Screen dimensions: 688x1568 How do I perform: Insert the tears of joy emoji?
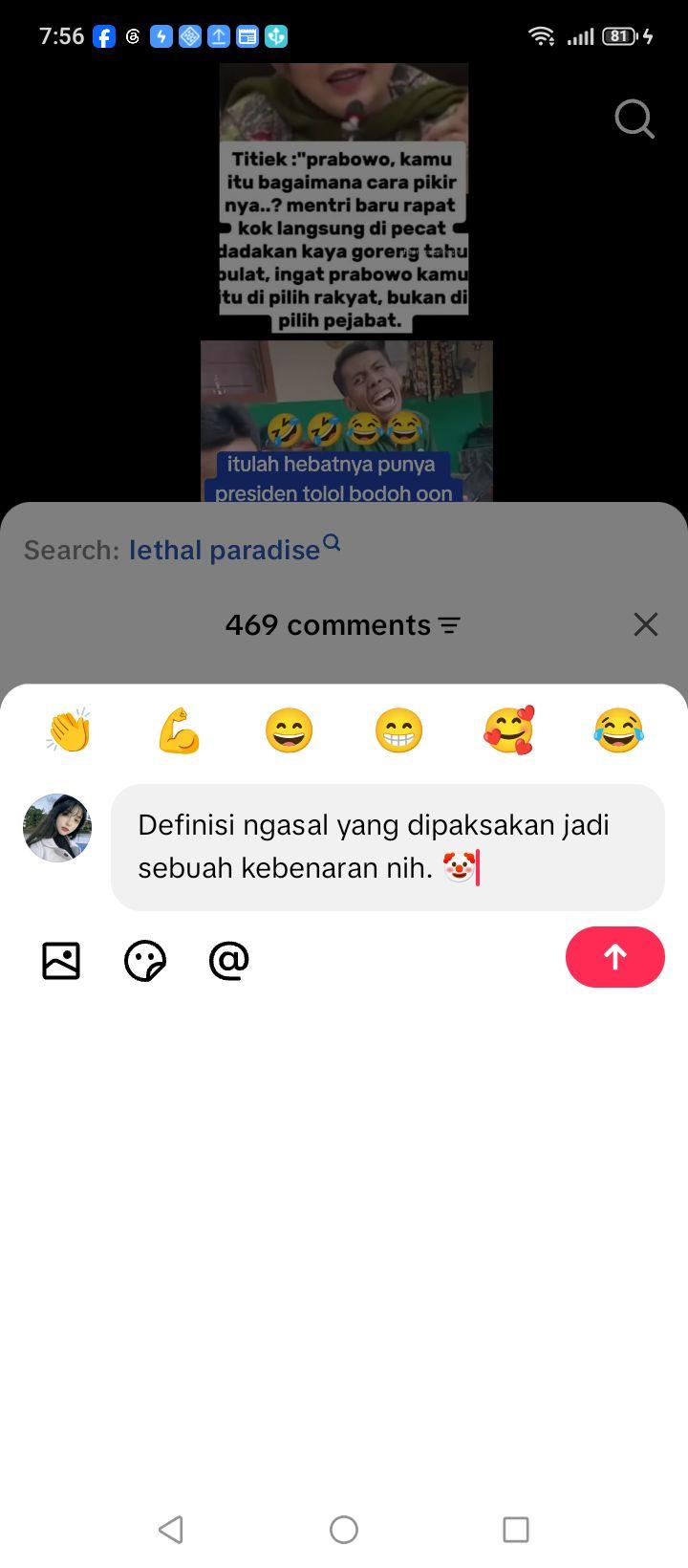(618, 731)
